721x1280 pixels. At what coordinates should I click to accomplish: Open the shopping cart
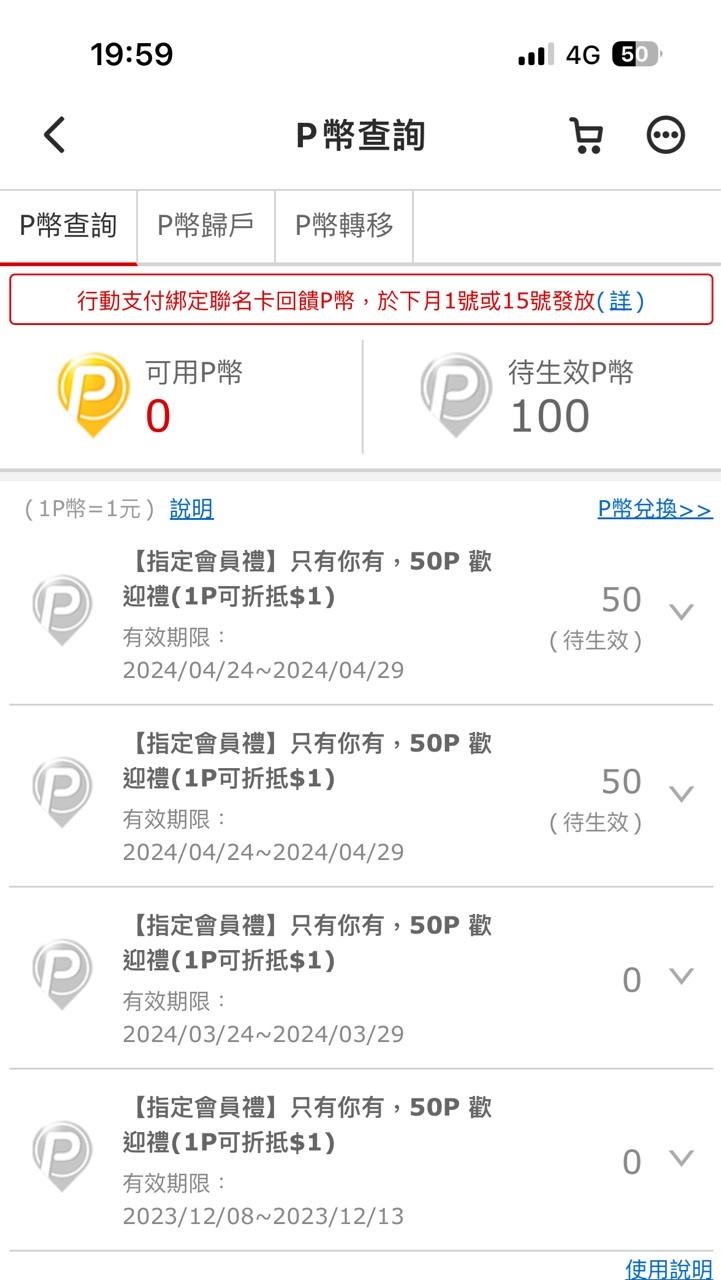(x=586, y=135)
